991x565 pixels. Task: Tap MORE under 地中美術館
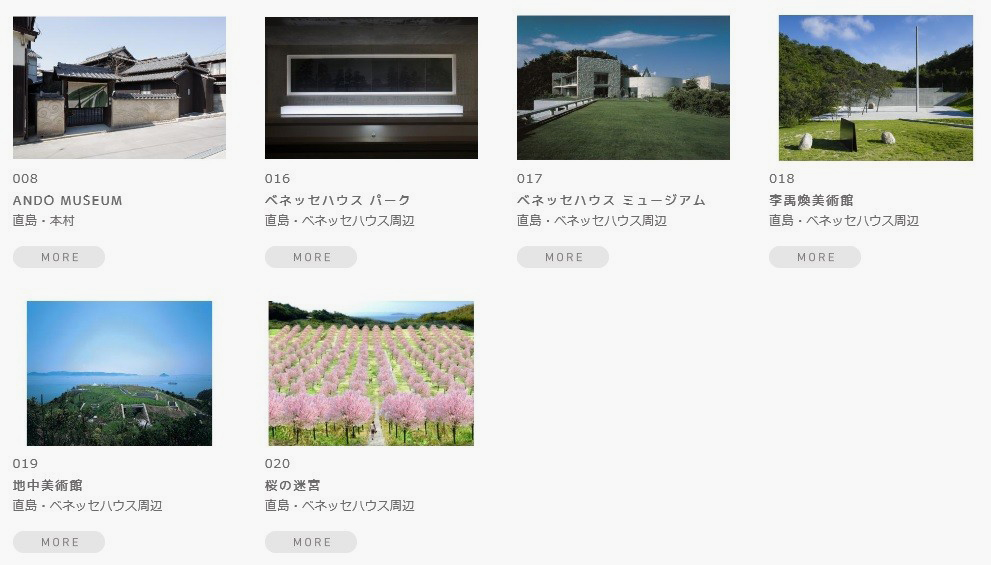click(x=59, y=542)
